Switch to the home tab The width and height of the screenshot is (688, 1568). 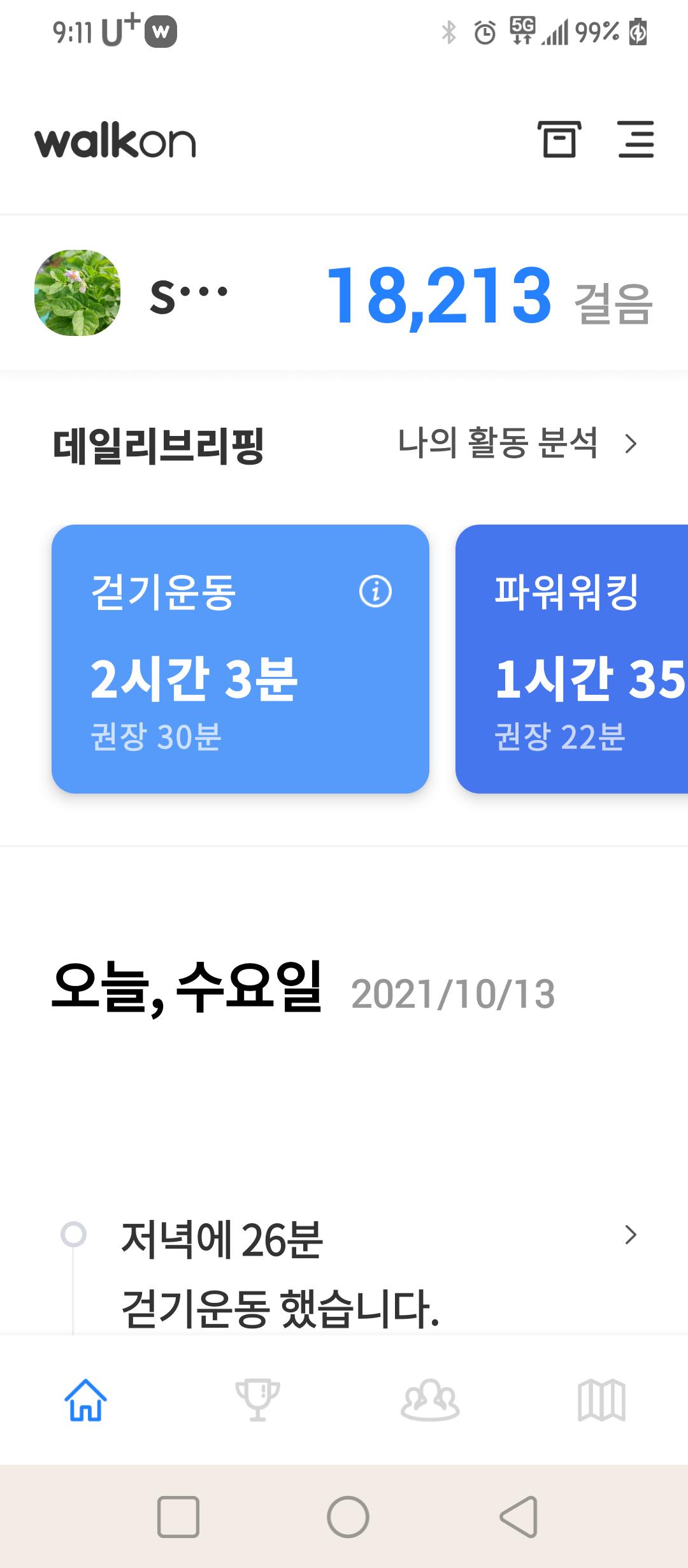[85, 1400]
